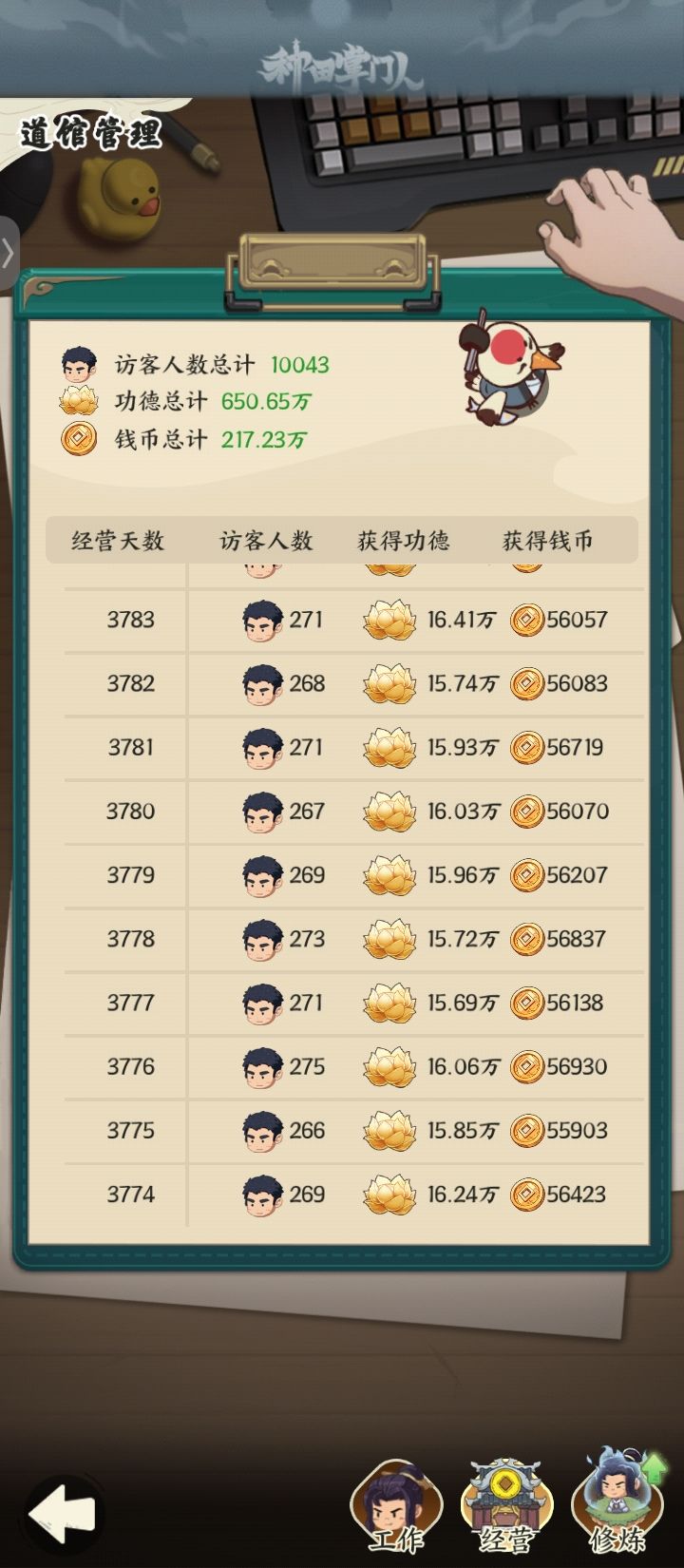The height and width of the screenshot is (1568, 684).
Task: Tap the golden lotus icon next to 功德总计
Action: [x=78, y=401]
